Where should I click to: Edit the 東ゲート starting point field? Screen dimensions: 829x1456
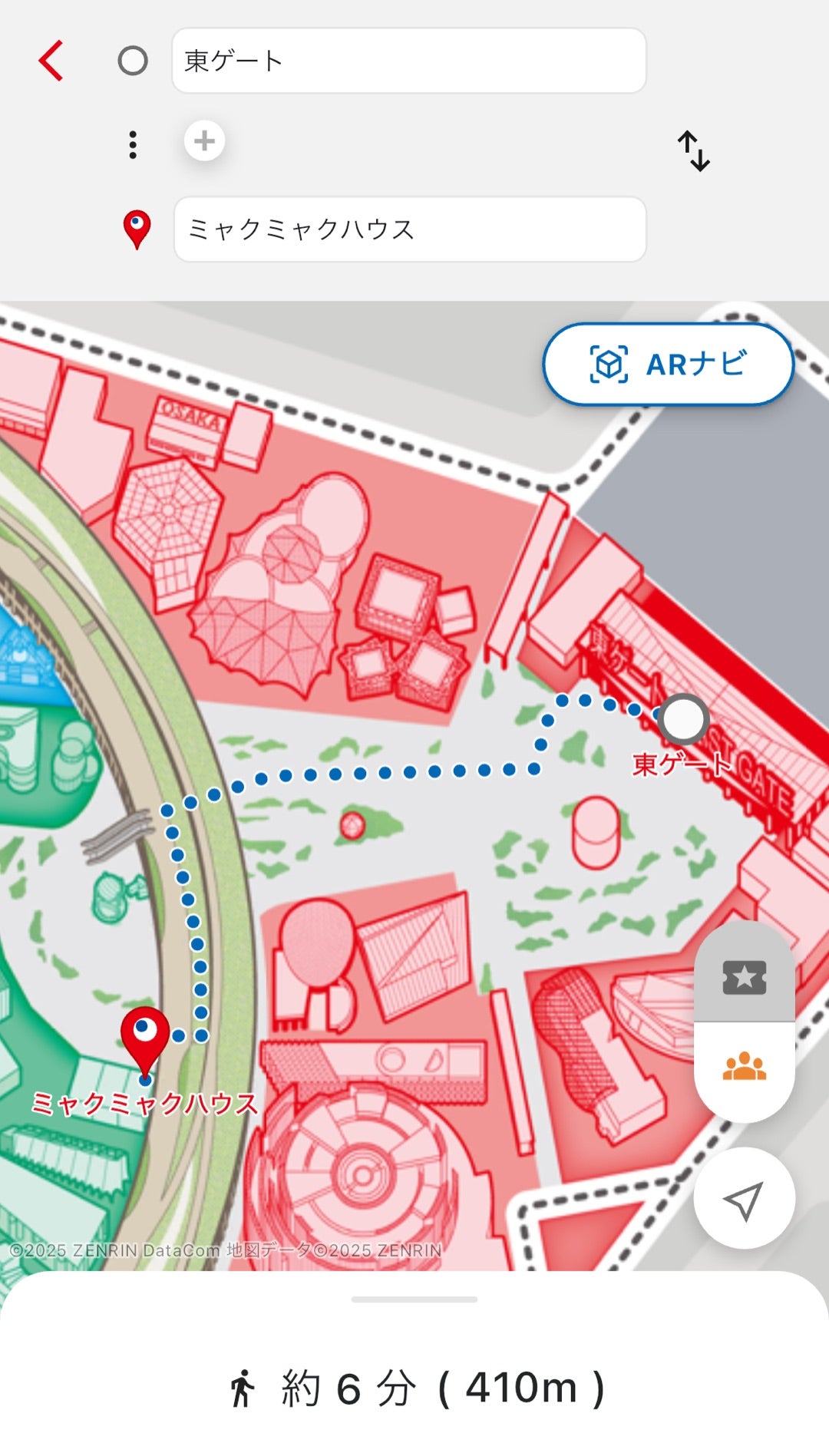coord(408,61)
